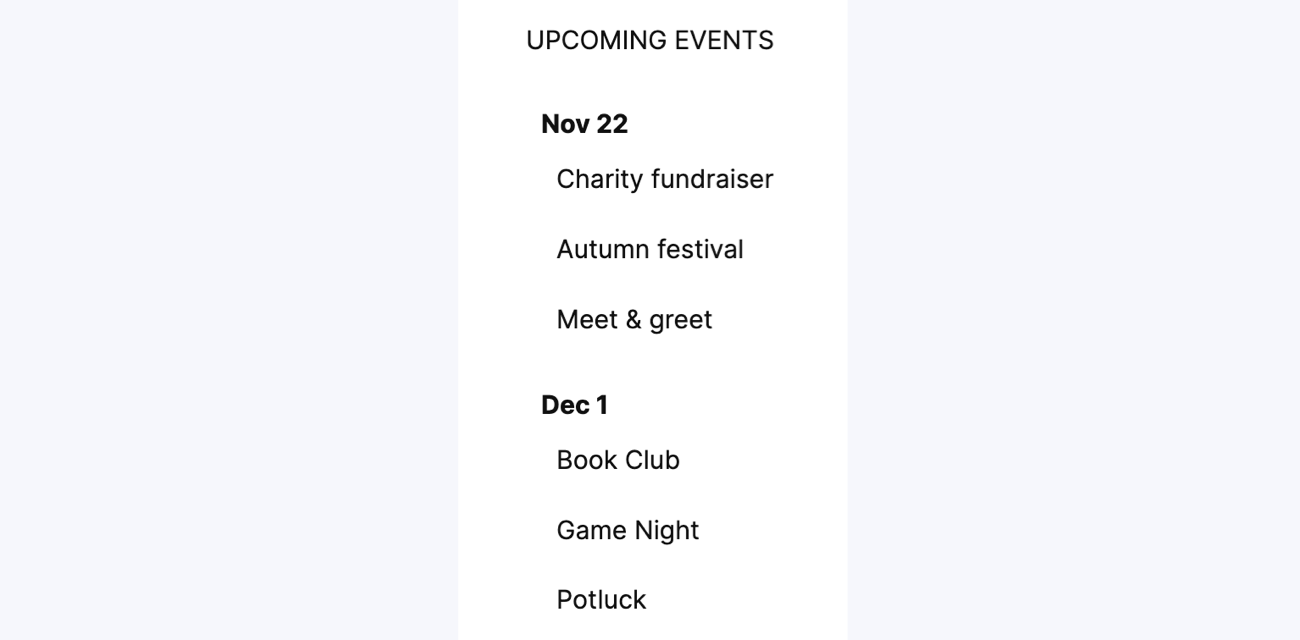Show details for the Potluck event

tap(601, 600)
